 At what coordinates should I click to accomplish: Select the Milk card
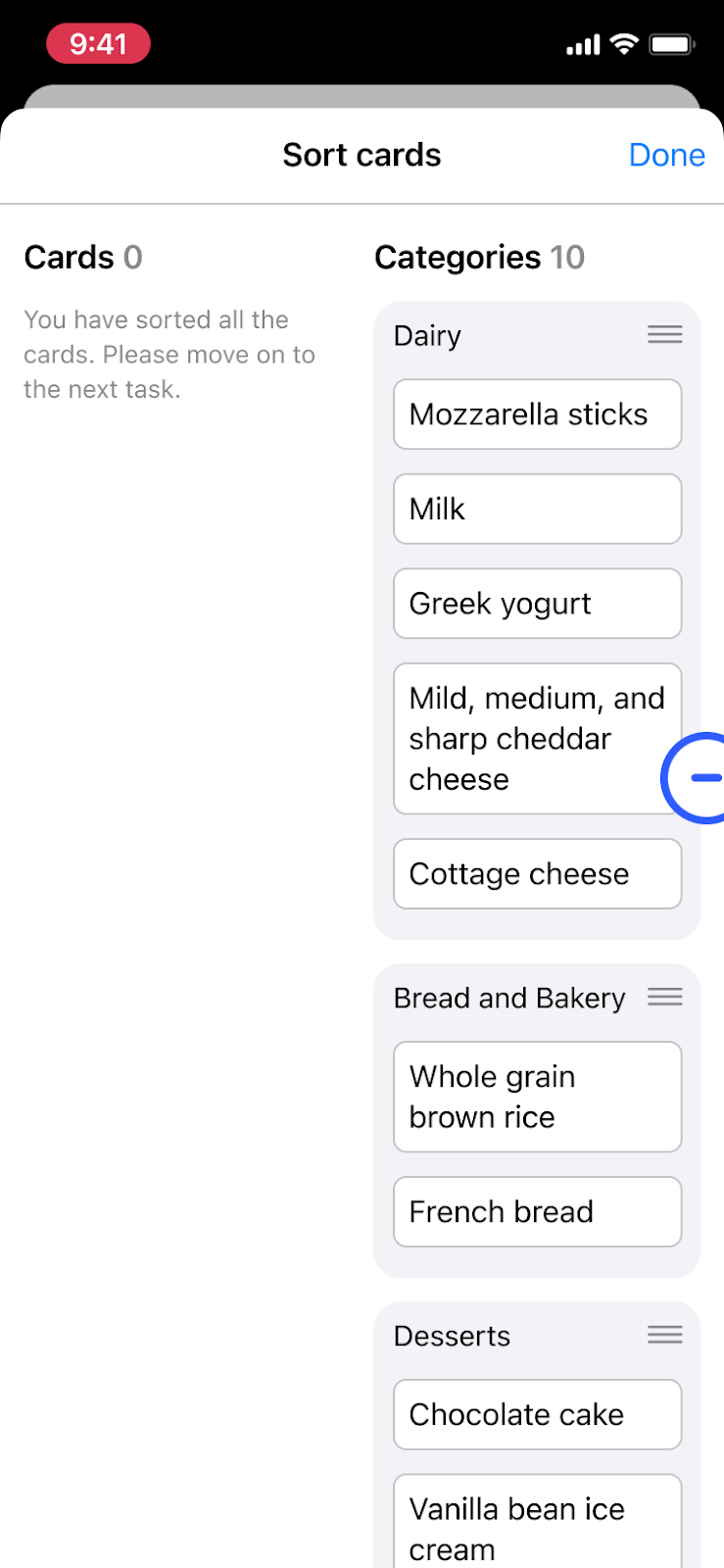pos(537,509)
